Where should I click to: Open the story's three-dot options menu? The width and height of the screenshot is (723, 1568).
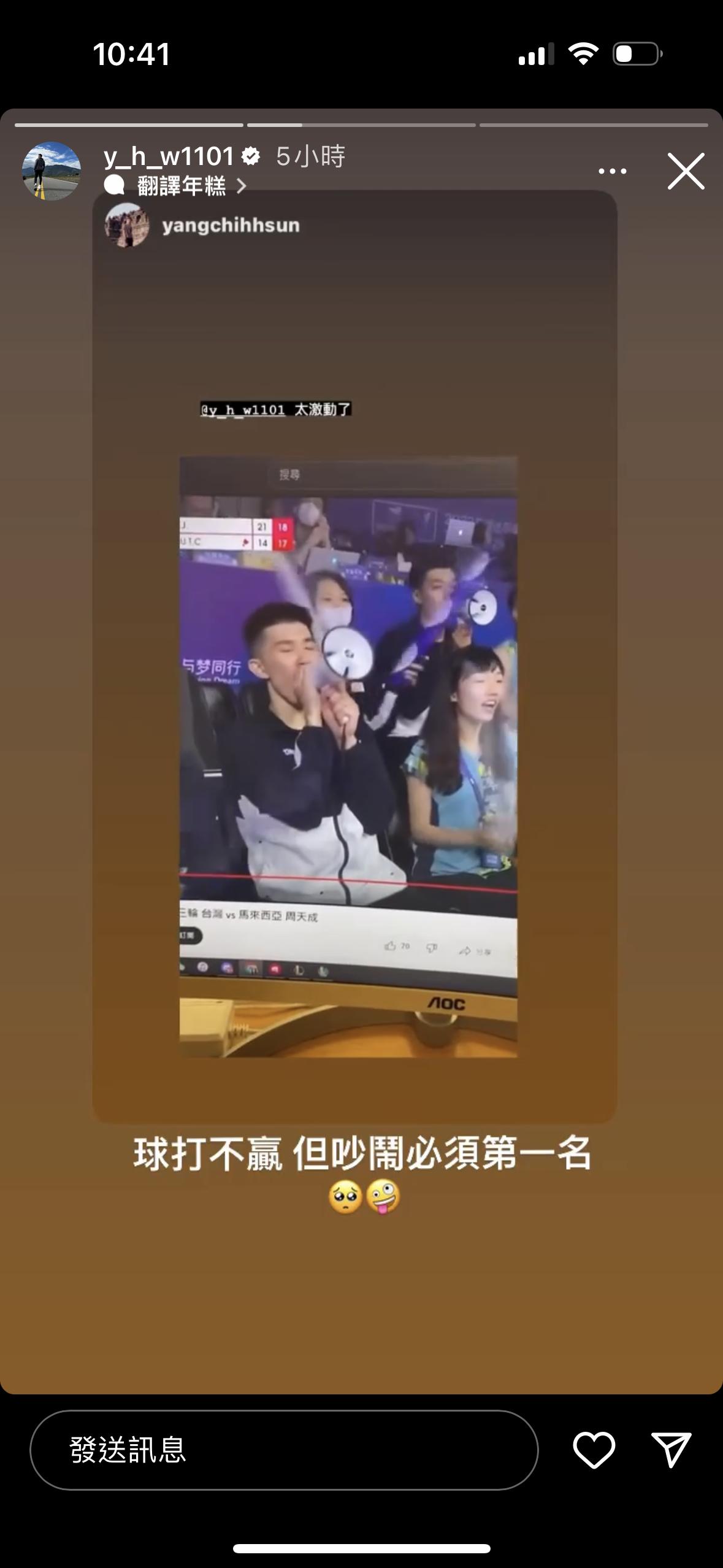[x=613, y=171]
